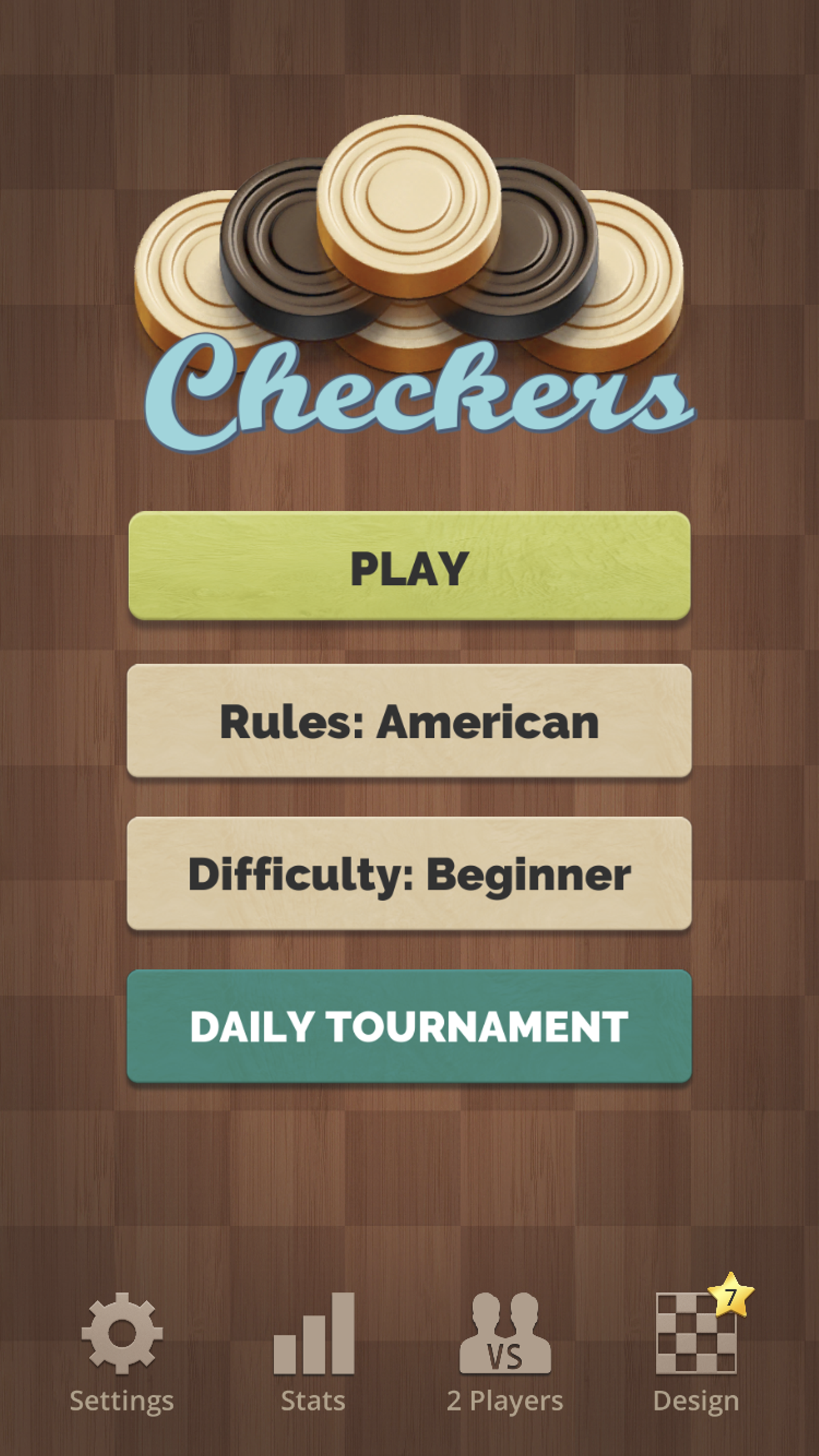Open the Design options
Viewport: 819px width, 1456px height.
(696, 1352)
